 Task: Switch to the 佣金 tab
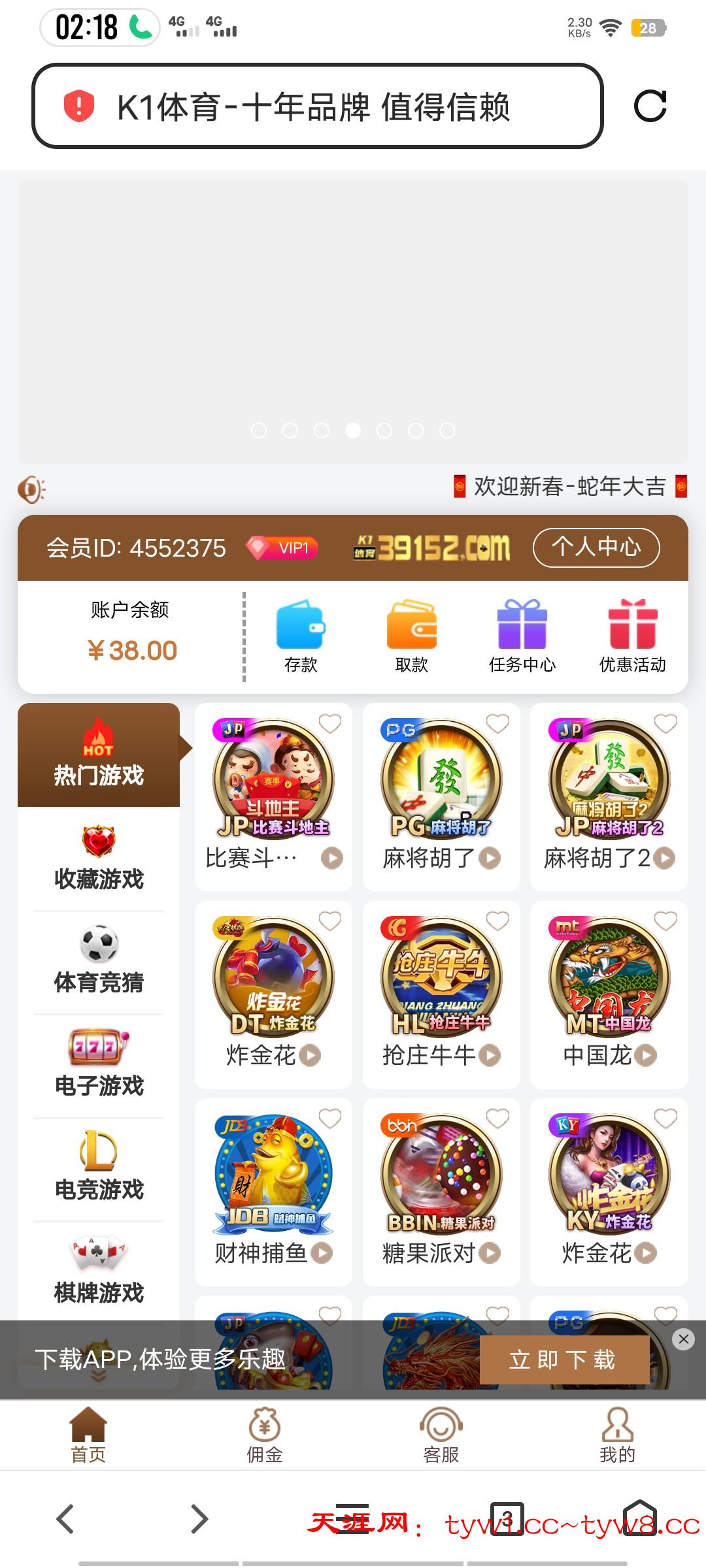coord(265,1435)
